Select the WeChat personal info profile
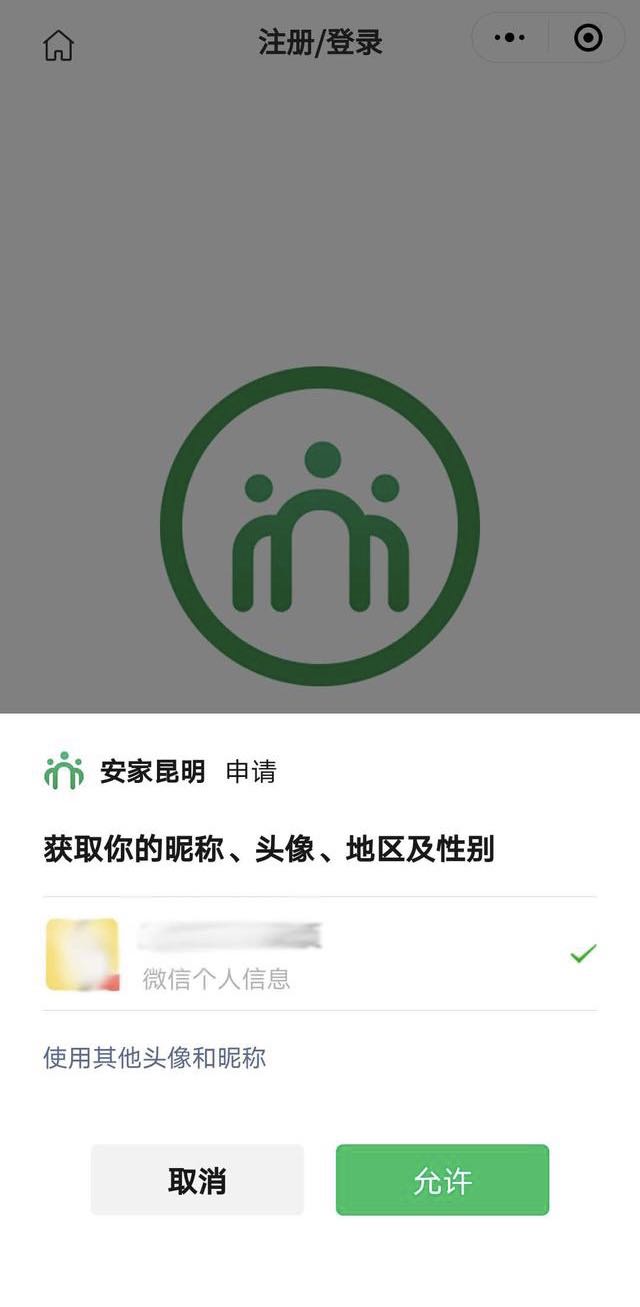This screenshot has height=1307, width=640. [320, 954]
